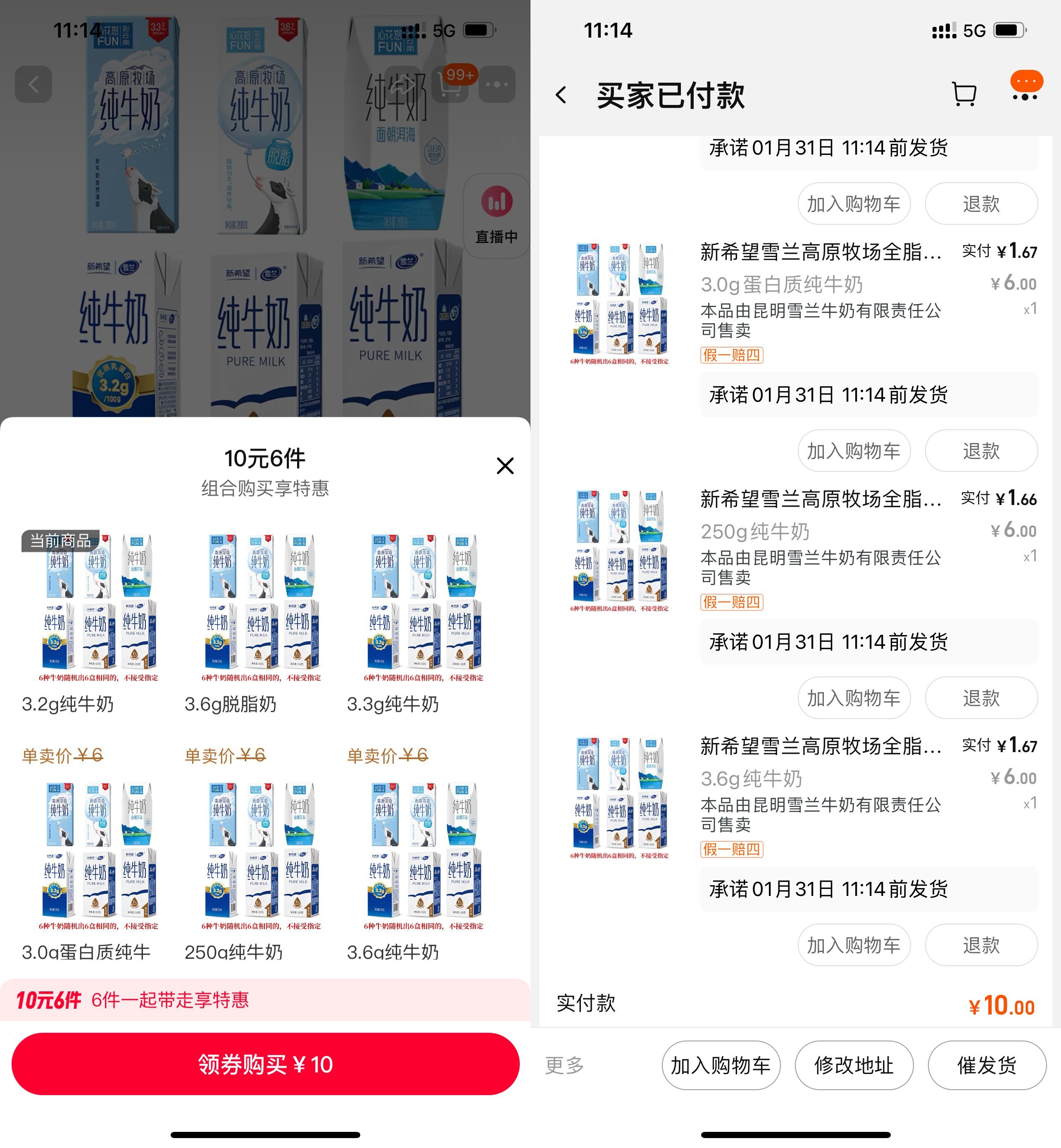Add 250g纯牛奶 item to cart
The height and width of the screenshot is (1148, 1061).
tap(854, 698)
